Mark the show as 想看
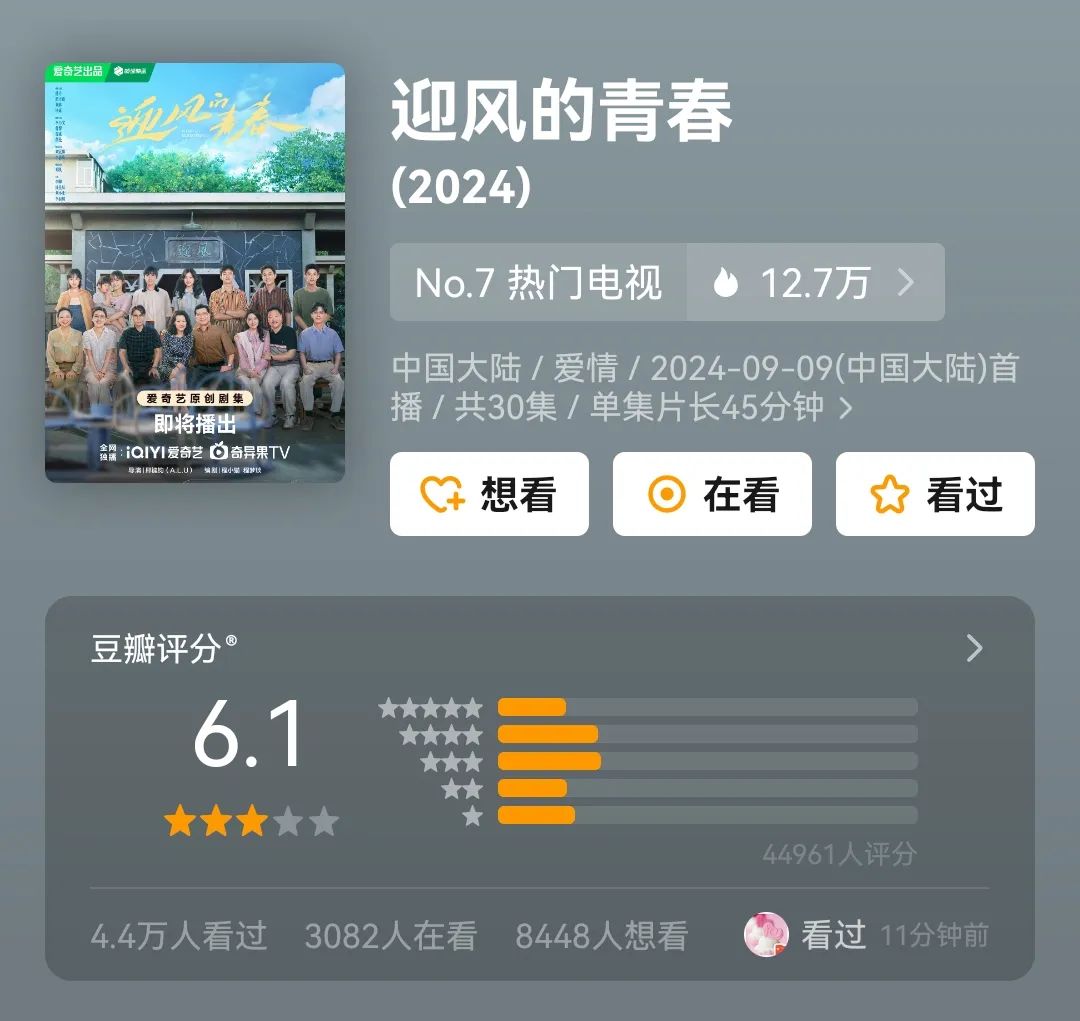The width and height of the screenshot is (1080, 1021). point(489,494)
